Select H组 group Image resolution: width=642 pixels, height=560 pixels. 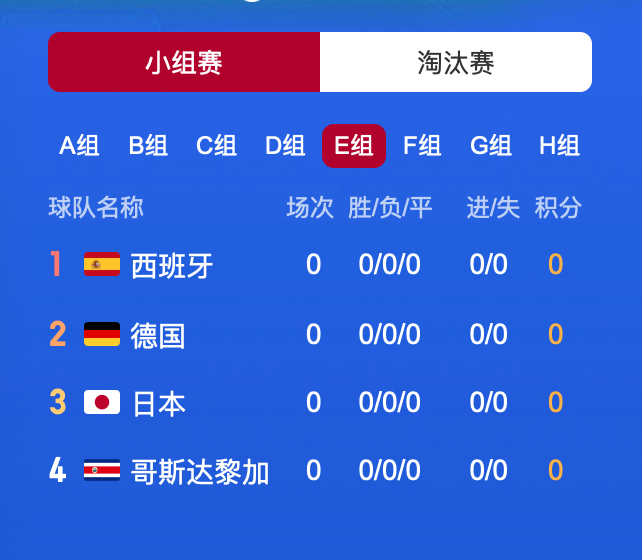tap(559, 146)
